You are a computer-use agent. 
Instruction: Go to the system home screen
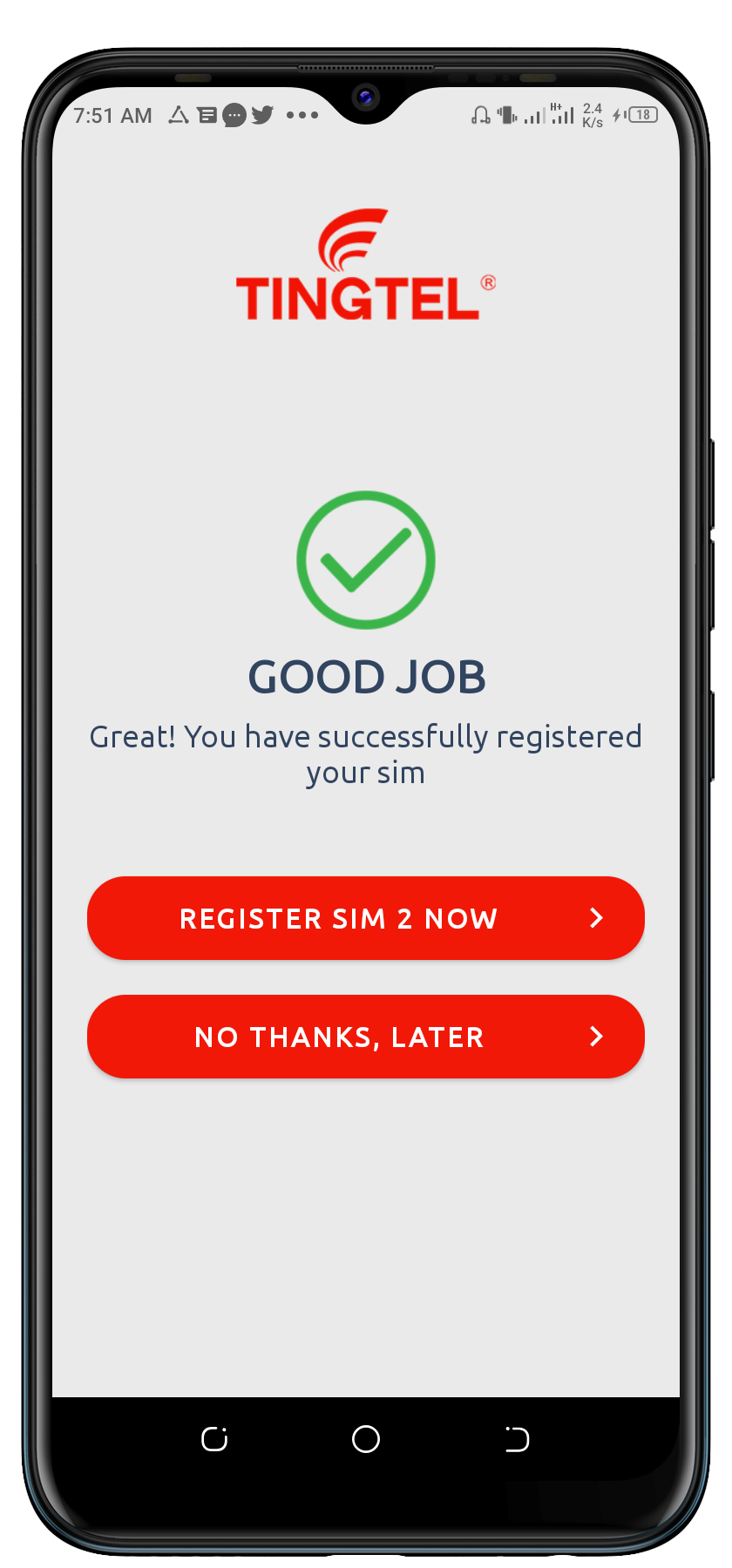(366, 1439)
